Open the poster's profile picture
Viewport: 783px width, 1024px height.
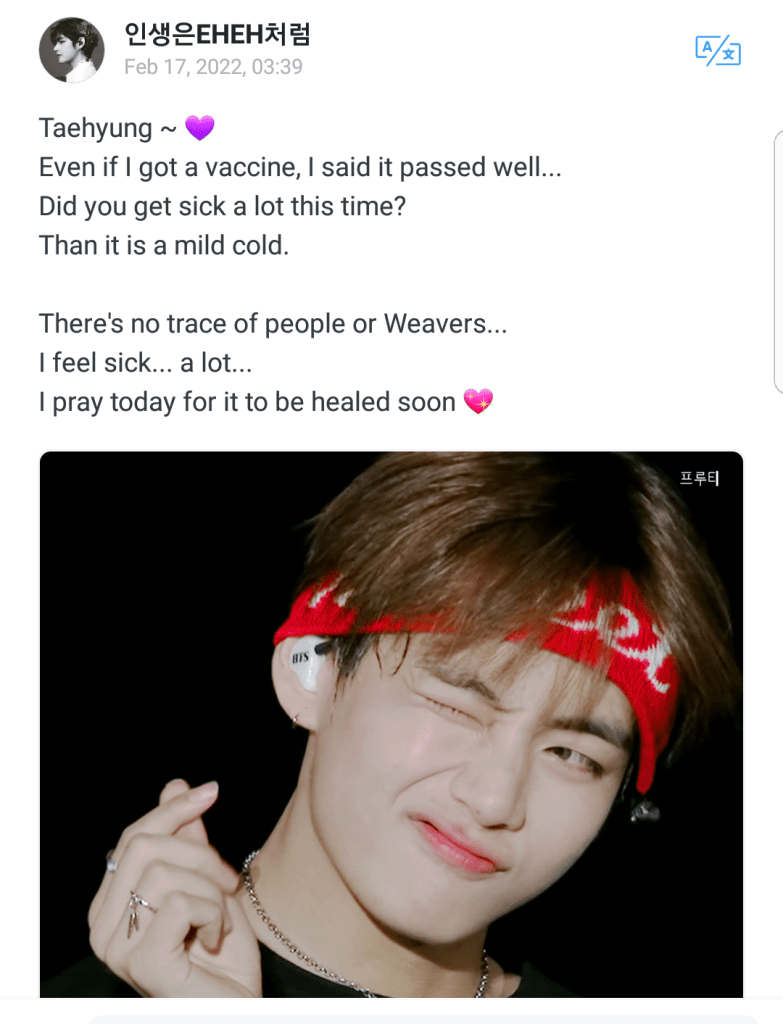71,50
